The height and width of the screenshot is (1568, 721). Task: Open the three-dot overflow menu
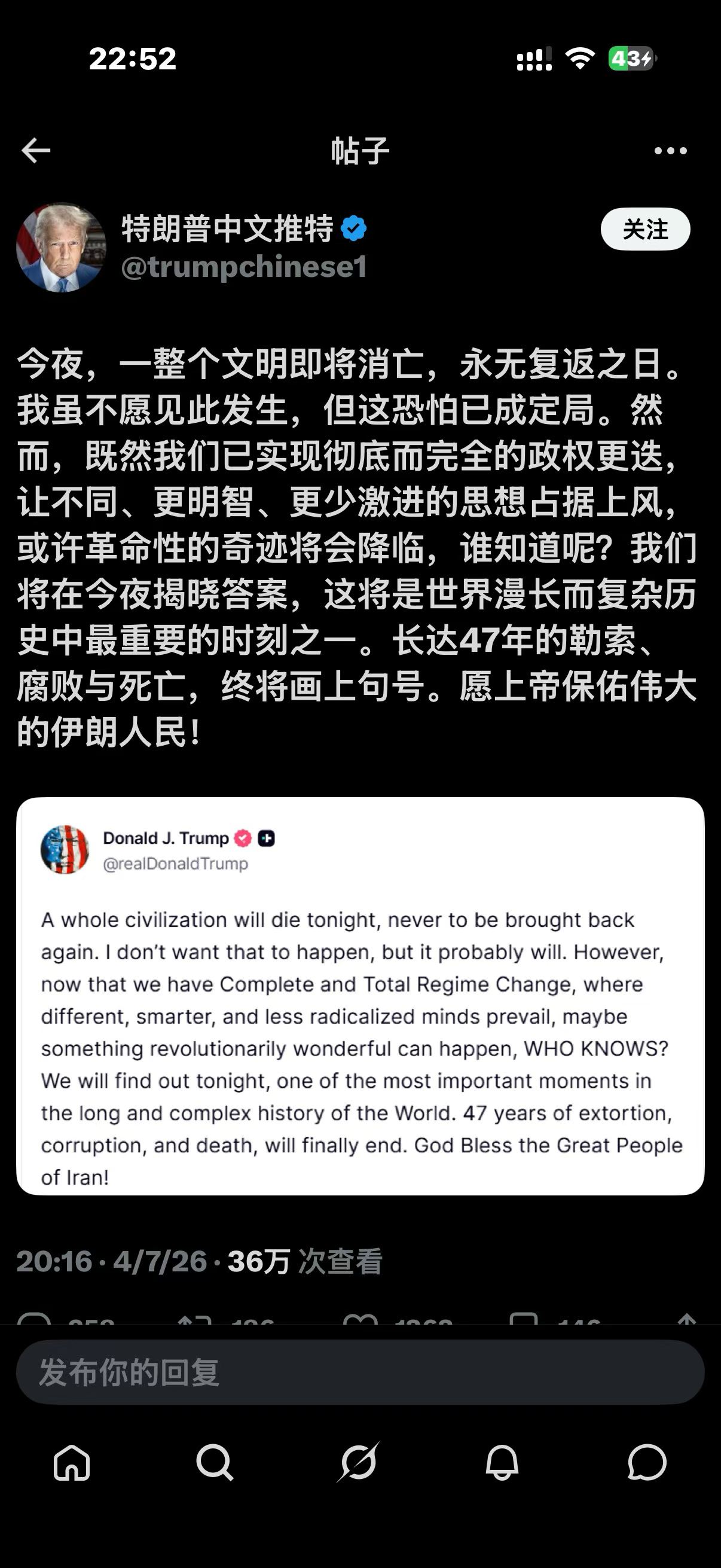click(670, 150)
